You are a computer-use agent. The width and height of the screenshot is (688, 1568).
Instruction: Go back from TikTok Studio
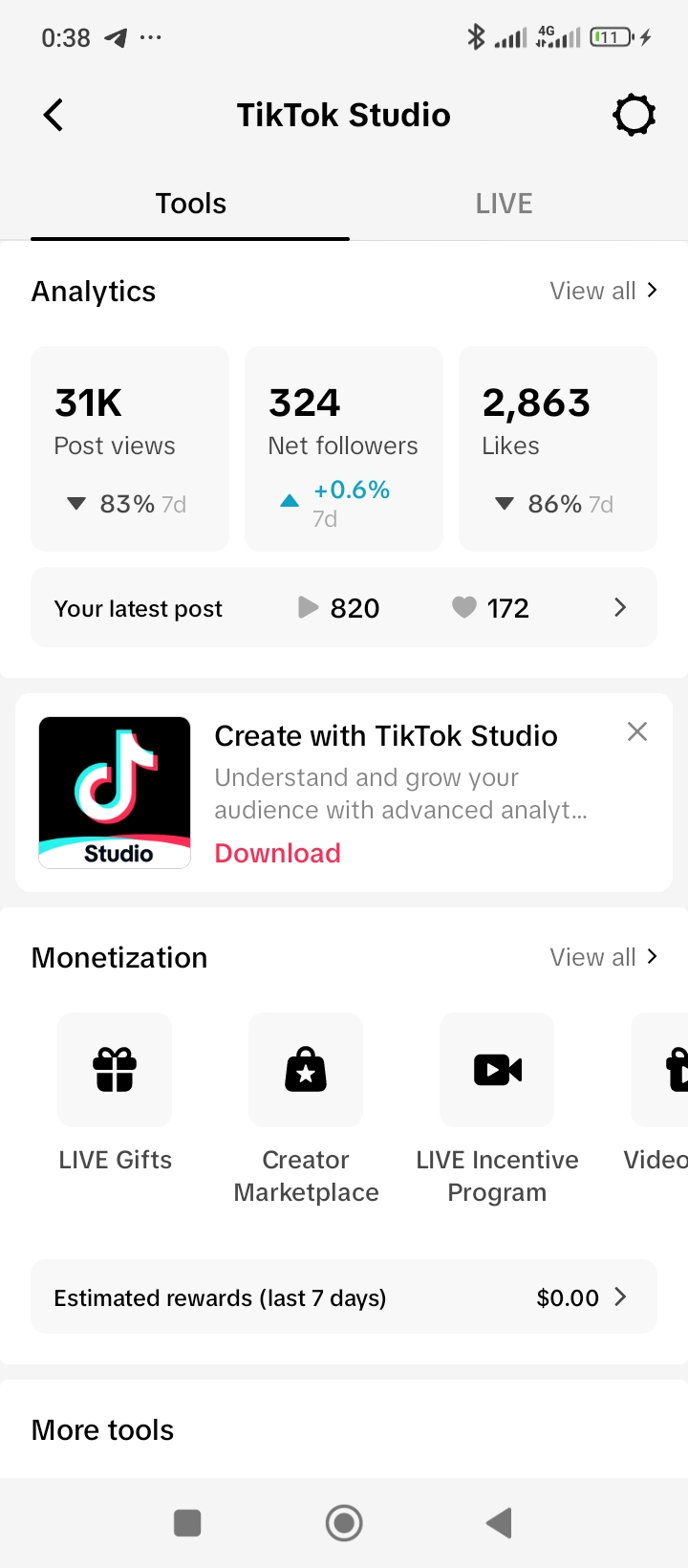click(54, 115)
